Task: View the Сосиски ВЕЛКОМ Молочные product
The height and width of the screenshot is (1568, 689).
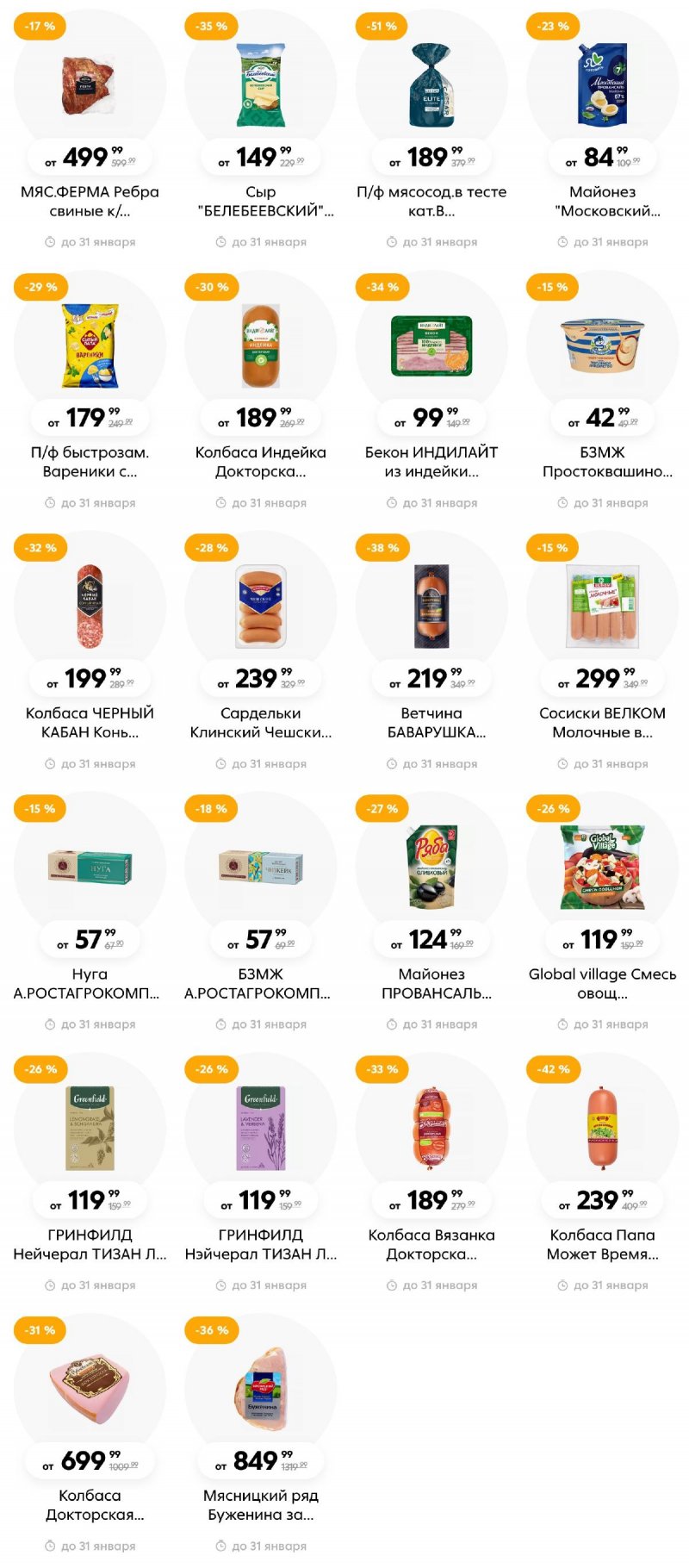Action: 602,607
